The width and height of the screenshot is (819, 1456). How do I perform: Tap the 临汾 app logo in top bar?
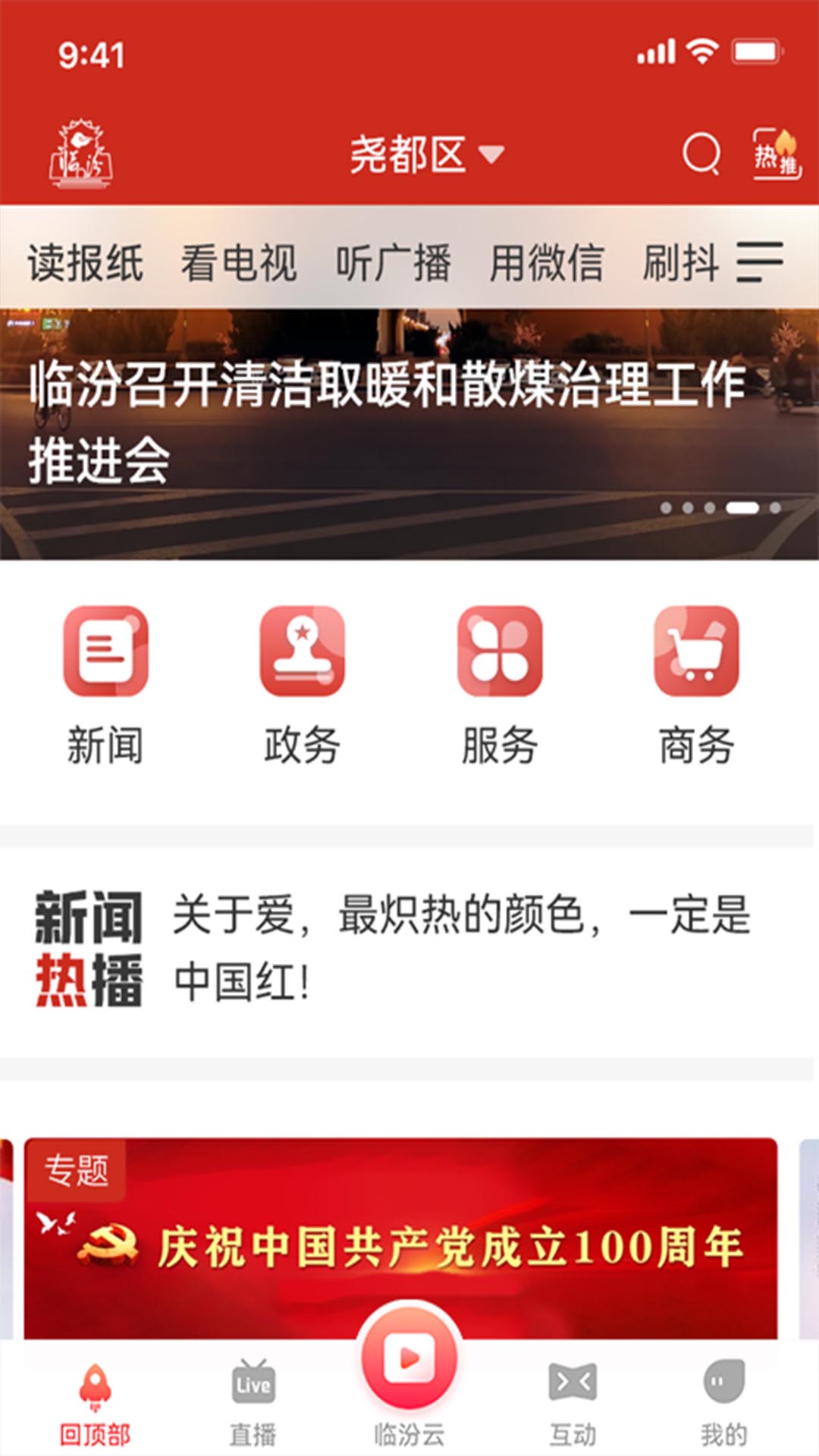(x=83, y=152)
